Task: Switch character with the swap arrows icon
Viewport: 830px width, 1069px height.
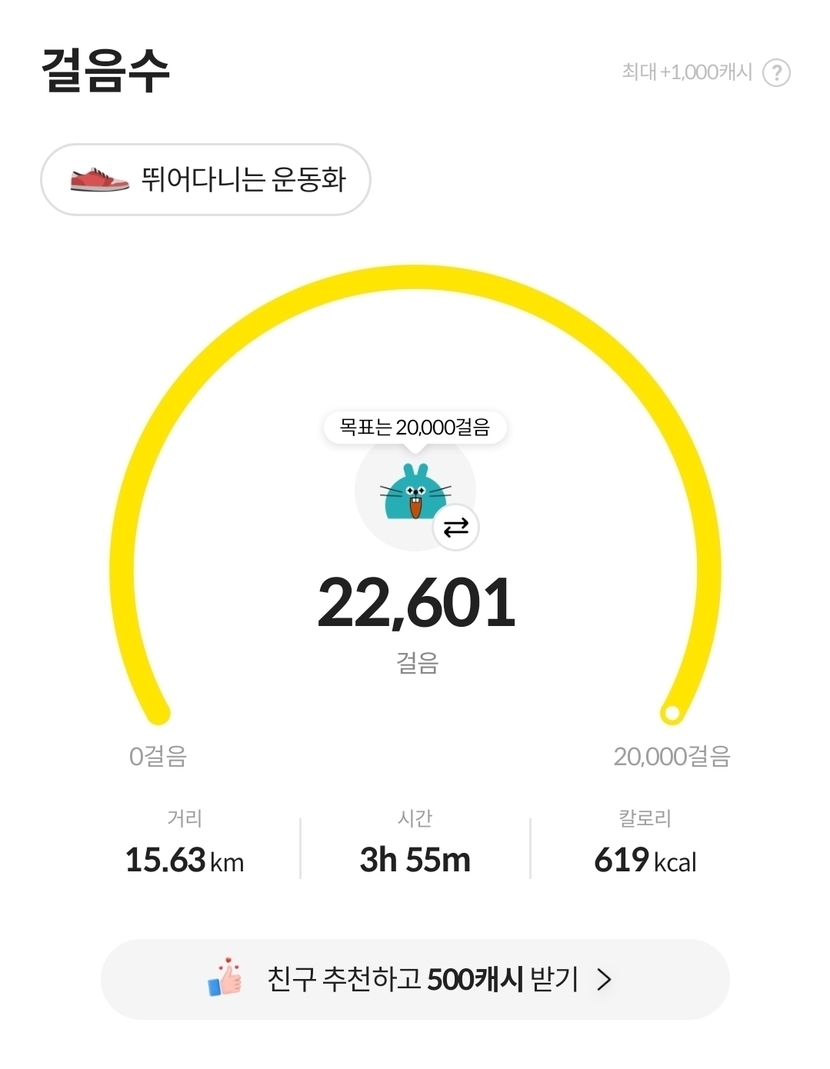Action: (x=456, y=528)
